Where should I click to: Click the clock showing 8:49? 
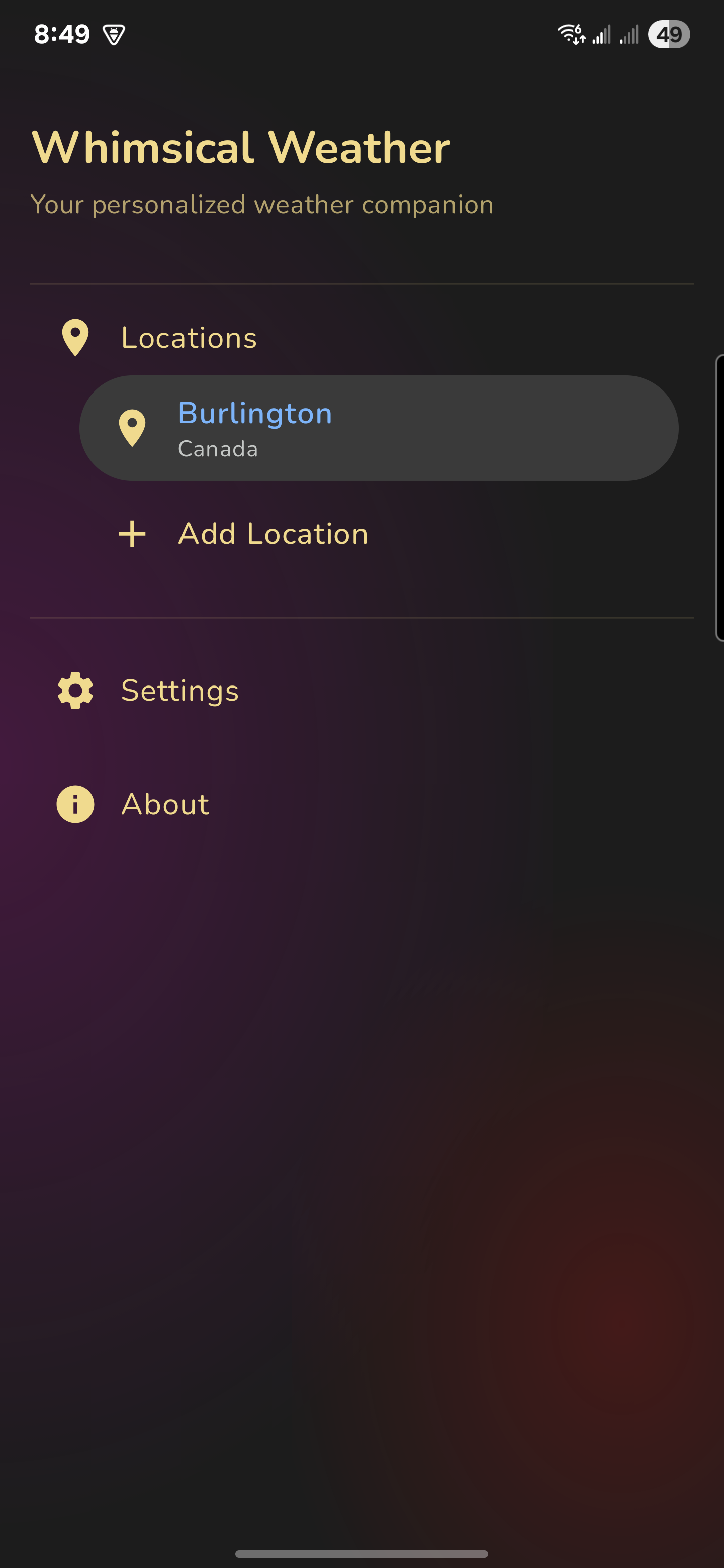[62, 34]
